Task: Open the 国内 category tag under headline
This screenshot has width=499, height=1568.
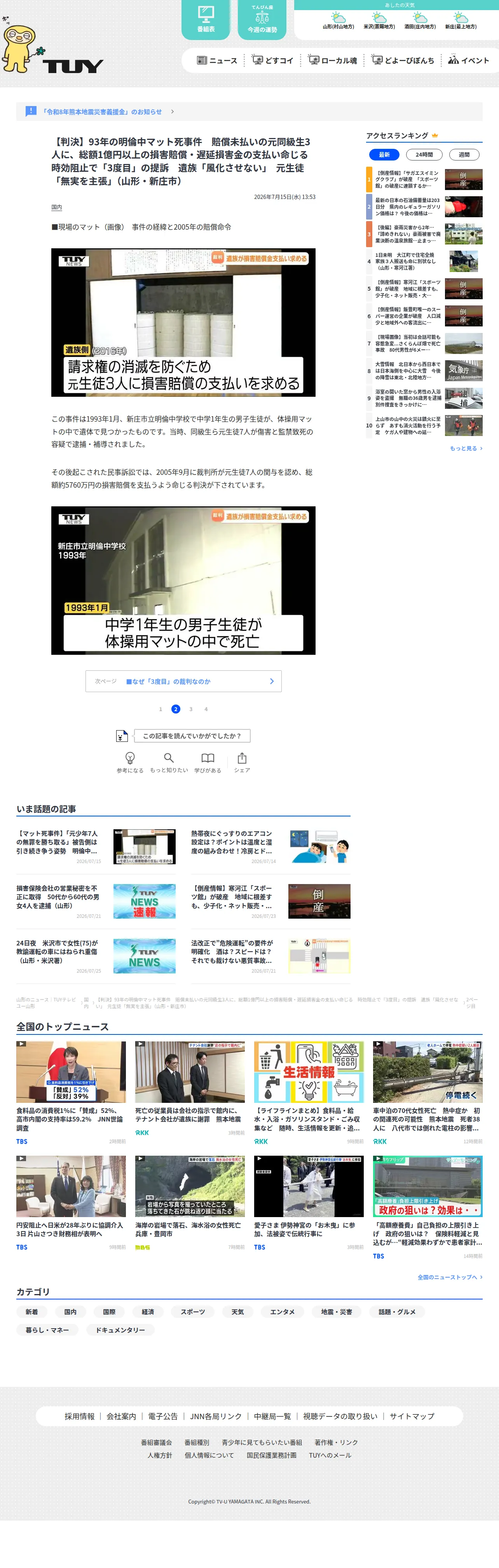Action: [x=57, y=207]
